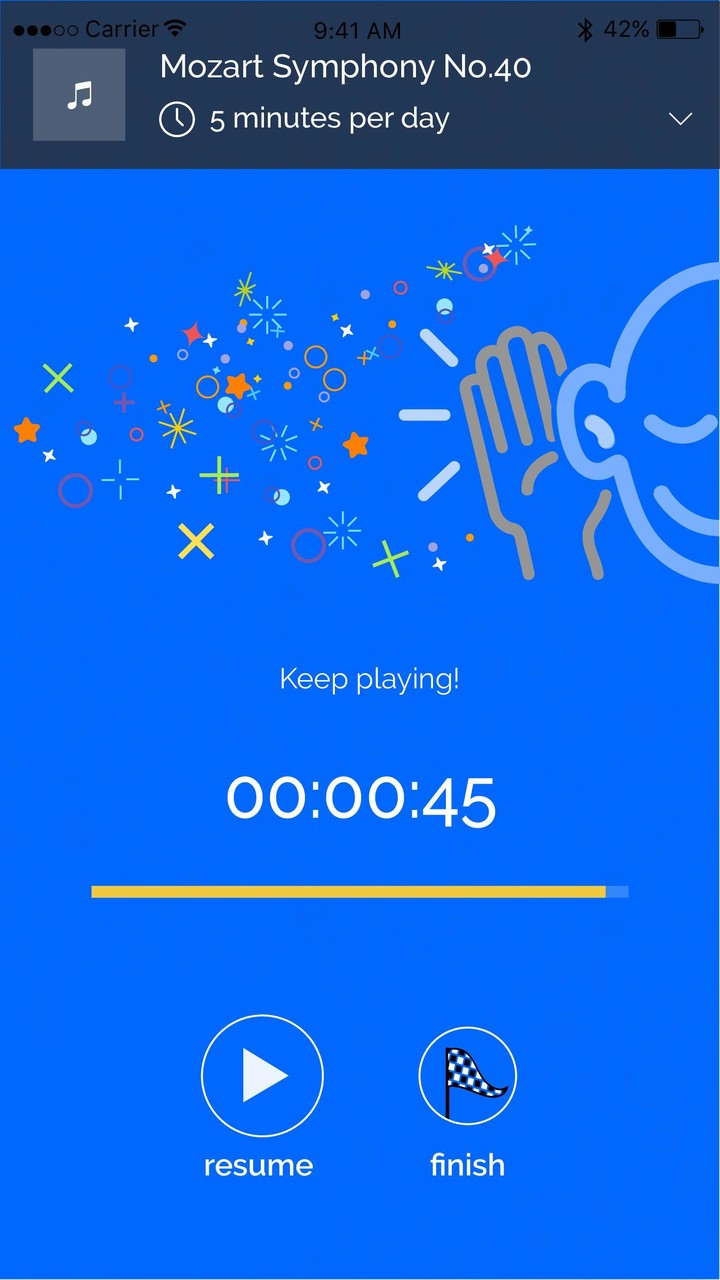Expand the Mozart Symphony No.40 header chevron
720x1280 pixels.
tap(680, 119)
